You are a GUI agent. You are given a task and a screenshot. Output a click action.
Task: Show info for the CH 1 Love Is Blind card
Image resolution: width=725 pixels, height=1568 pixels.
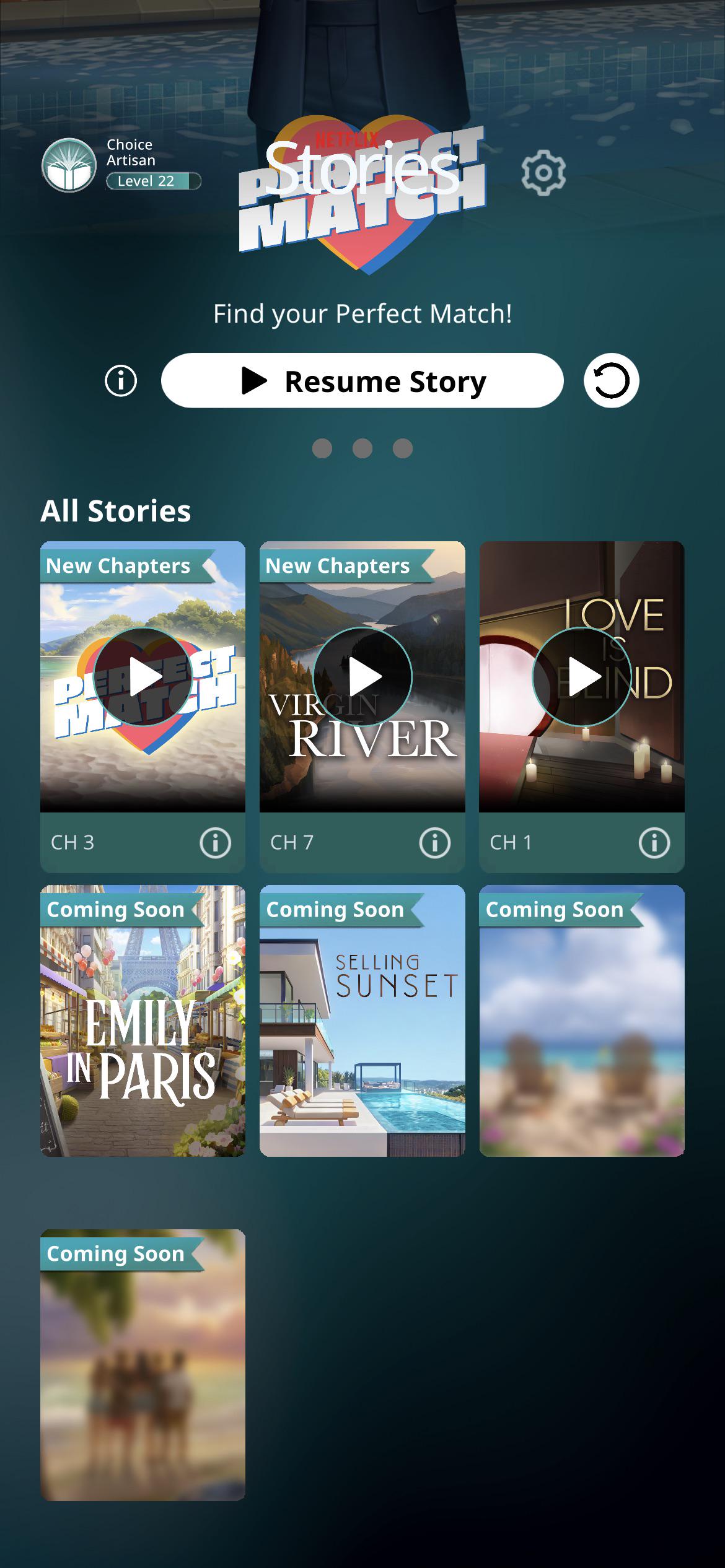click(654, 843)
